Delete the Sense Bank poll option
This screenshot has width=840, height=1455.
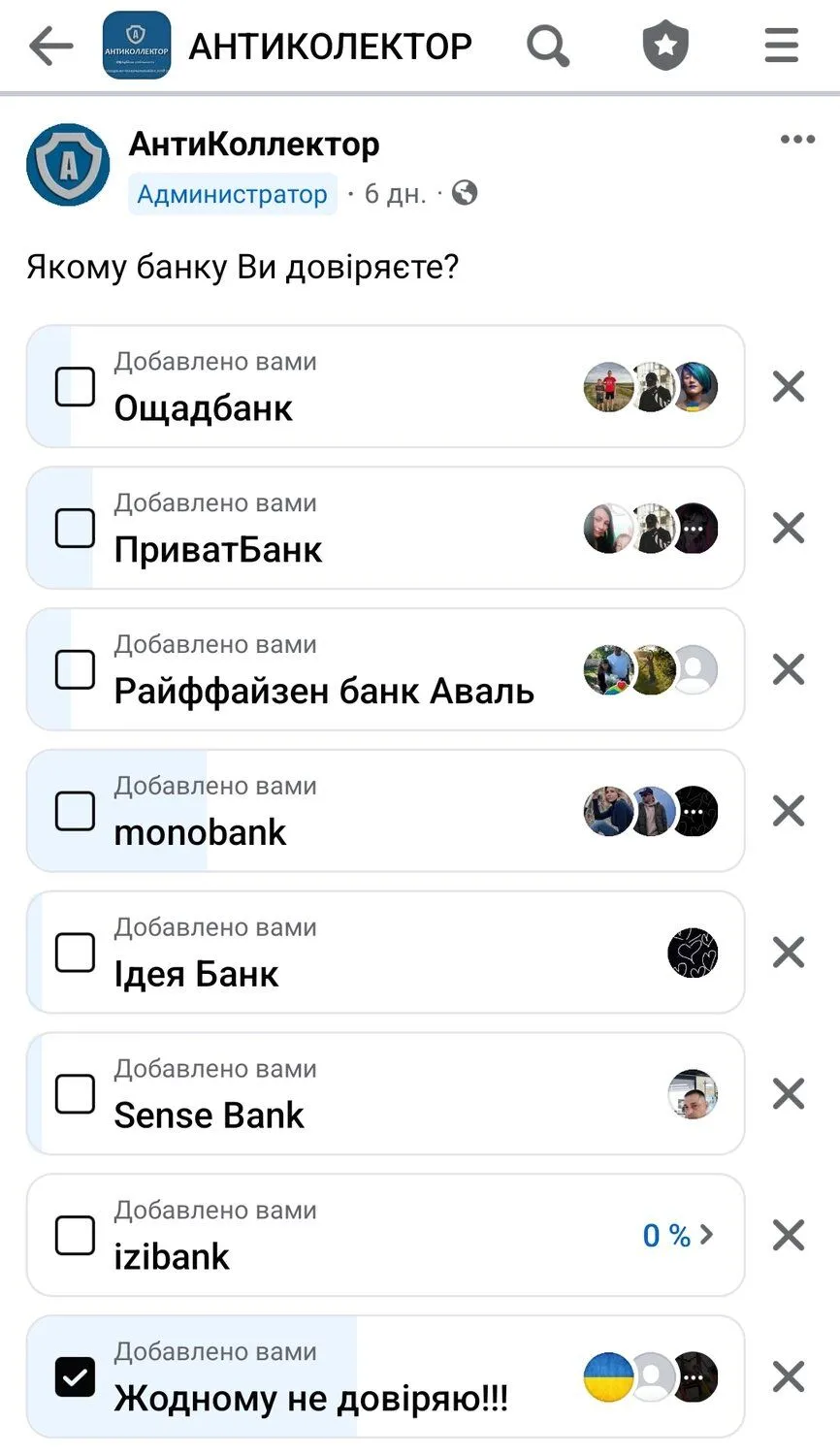(789, 1094)
